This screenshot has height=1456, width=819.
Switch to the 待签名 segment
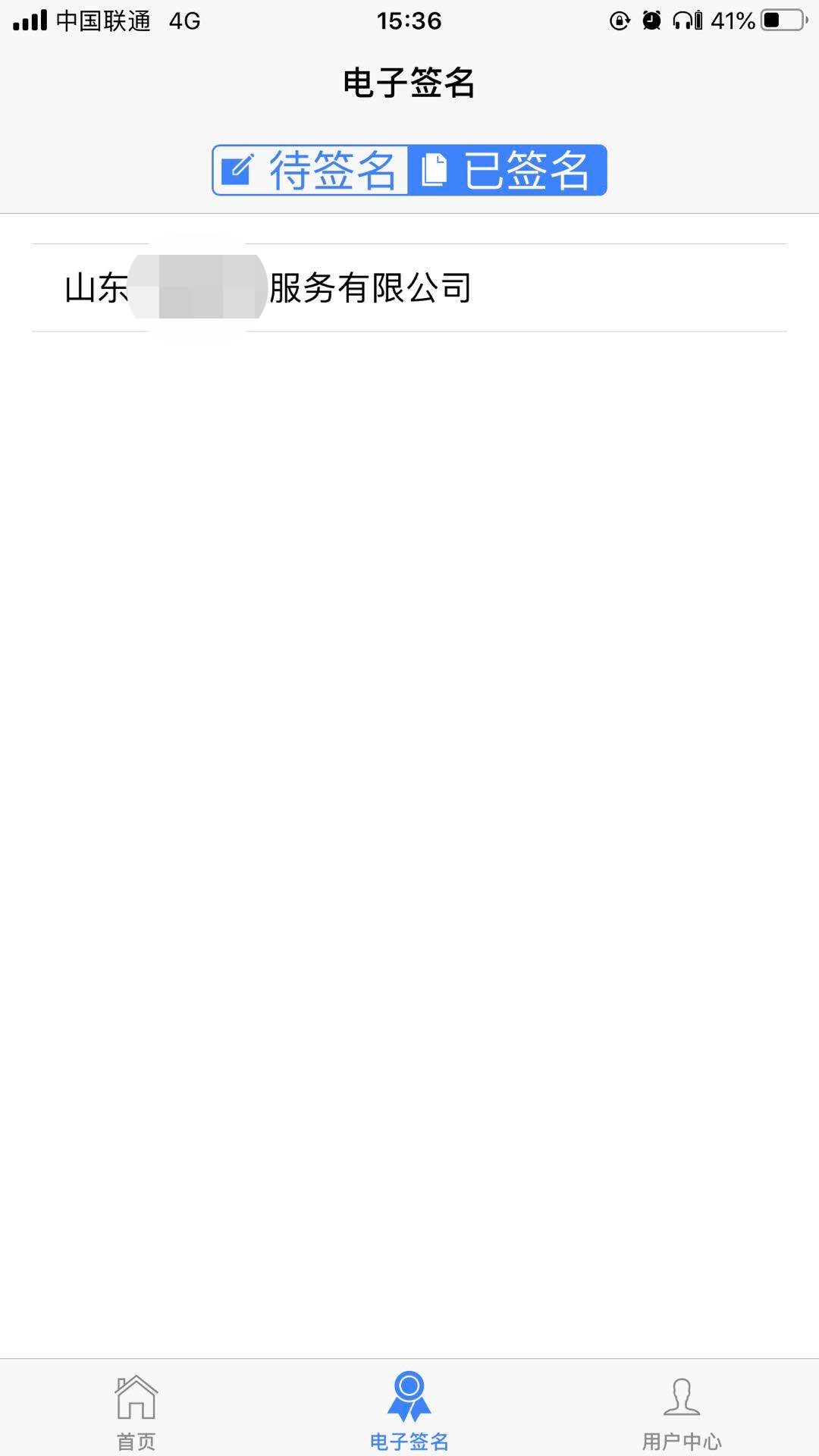point(311,170)
